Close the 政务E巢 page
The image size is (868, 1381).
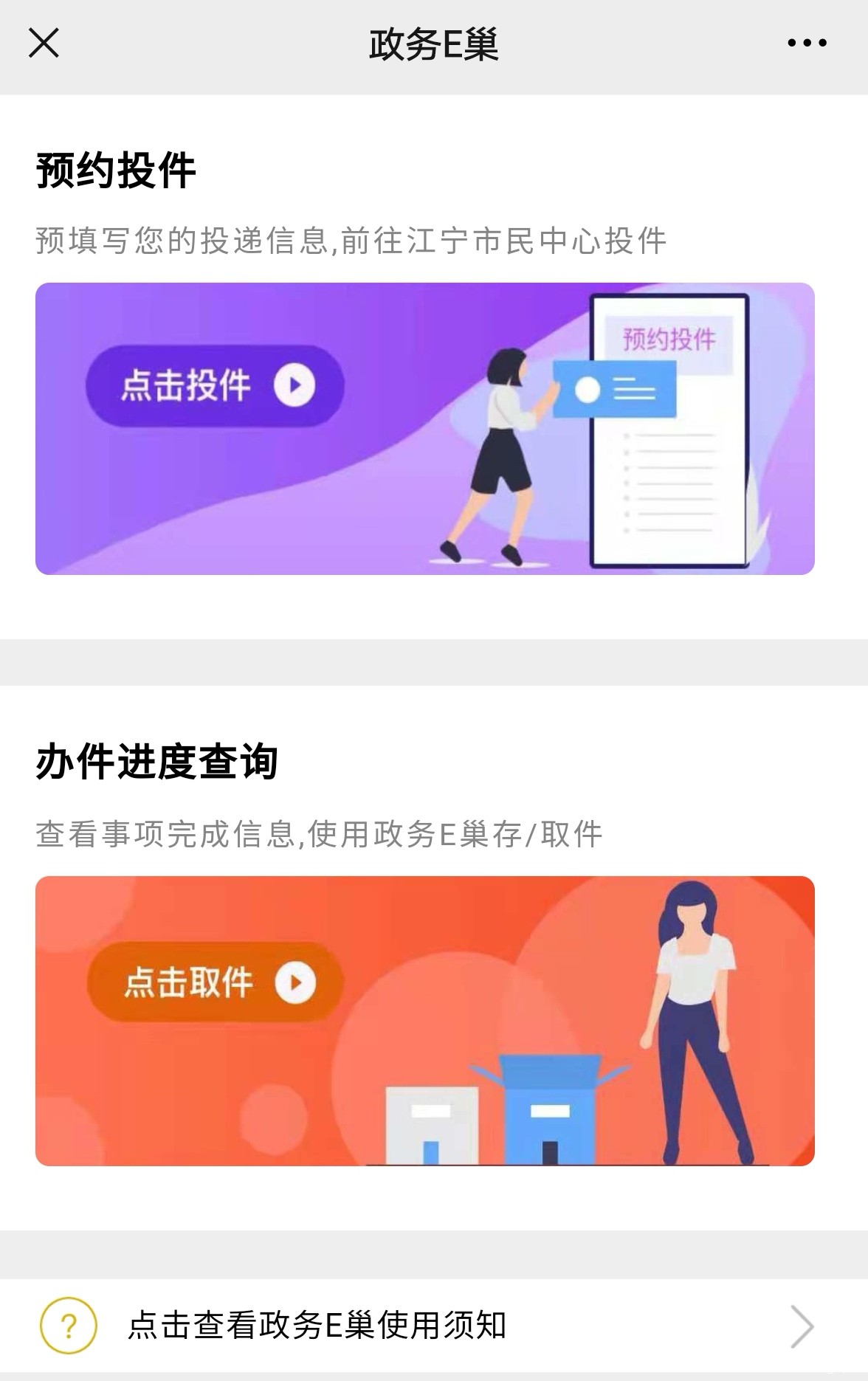[x=44, y=44]
